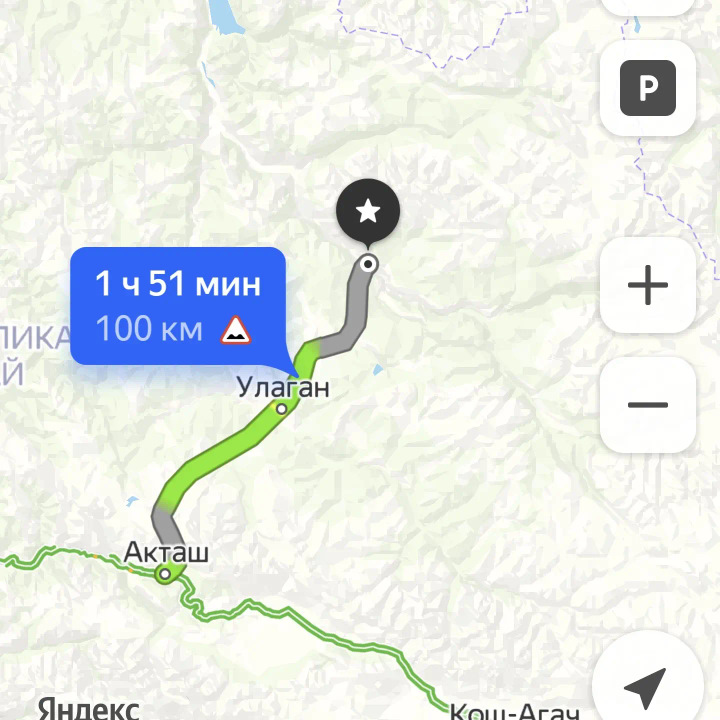Open the starred destination pin
This screenshot has width=720, height=720.
point(368,212)
